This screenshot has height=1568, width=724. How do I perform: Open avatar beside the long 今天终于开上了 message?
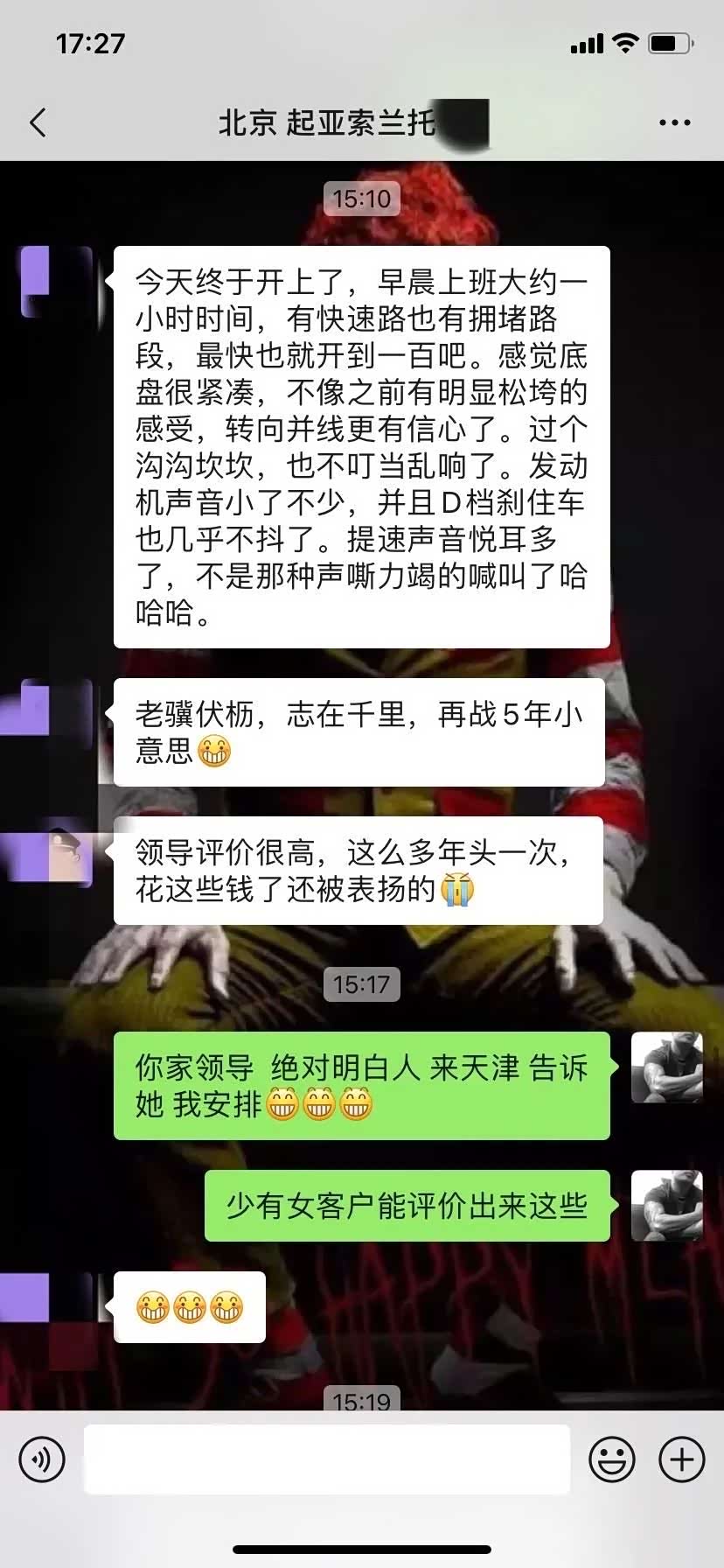pos(56,282)
